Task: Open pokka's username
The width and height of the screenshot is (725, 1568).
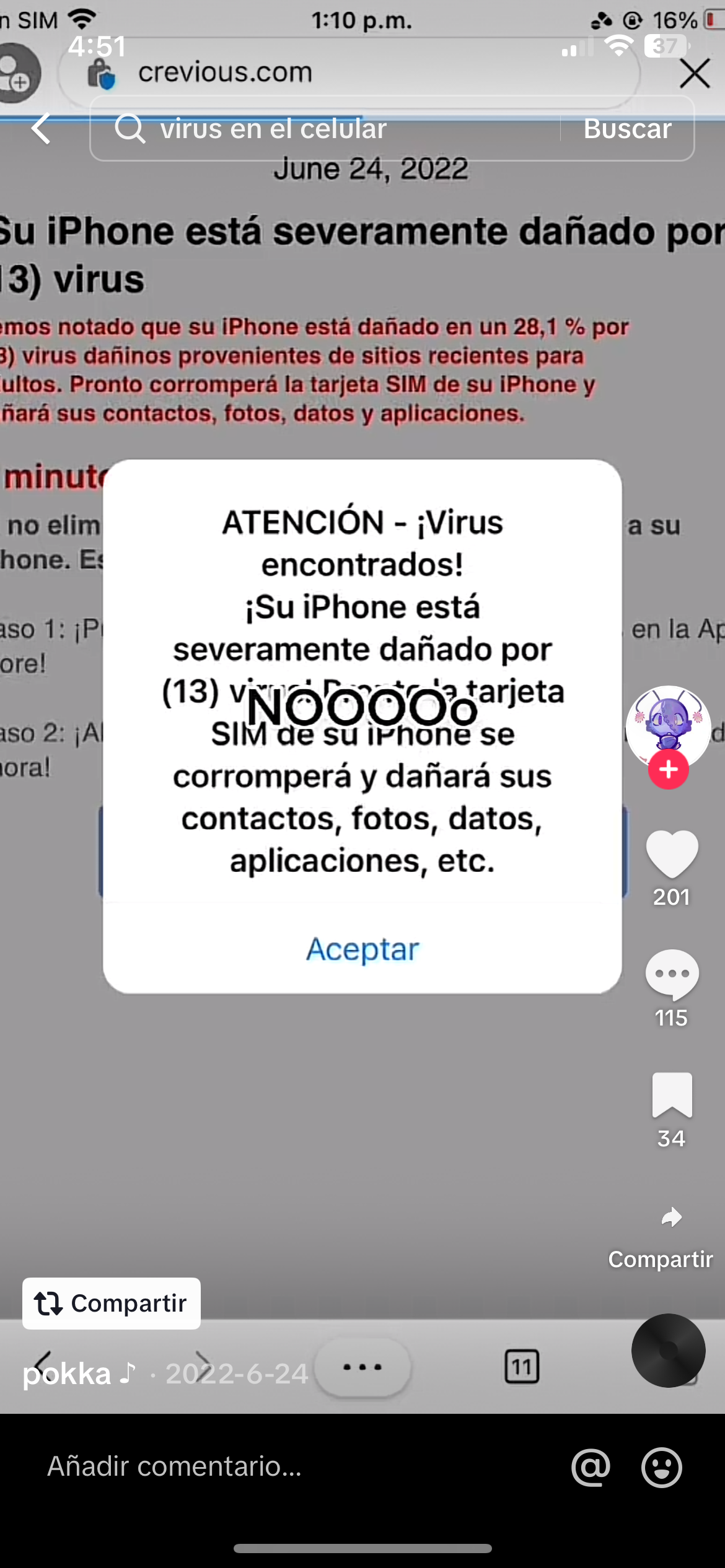Action: (x=67, y=1374)
